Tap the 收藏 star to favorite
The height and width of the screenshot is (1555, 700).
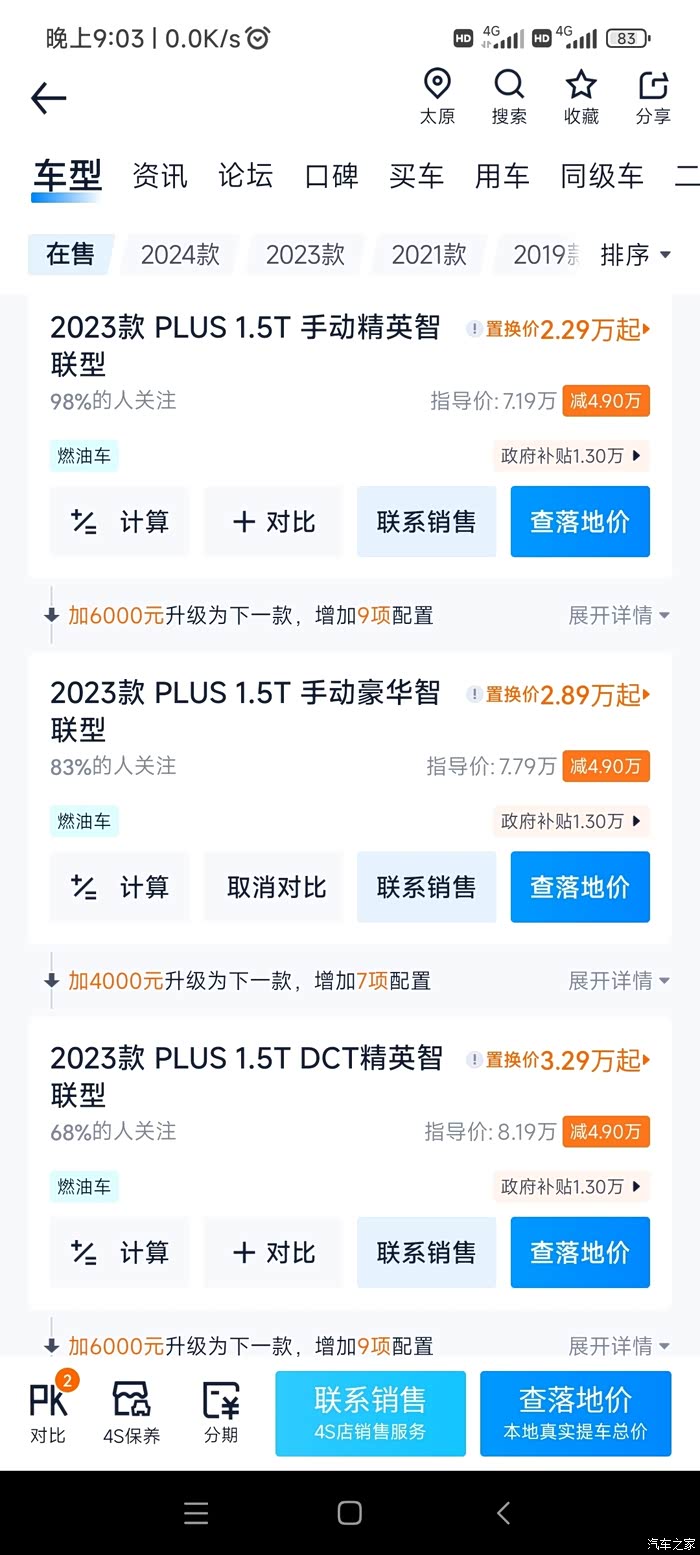(581, 97)
